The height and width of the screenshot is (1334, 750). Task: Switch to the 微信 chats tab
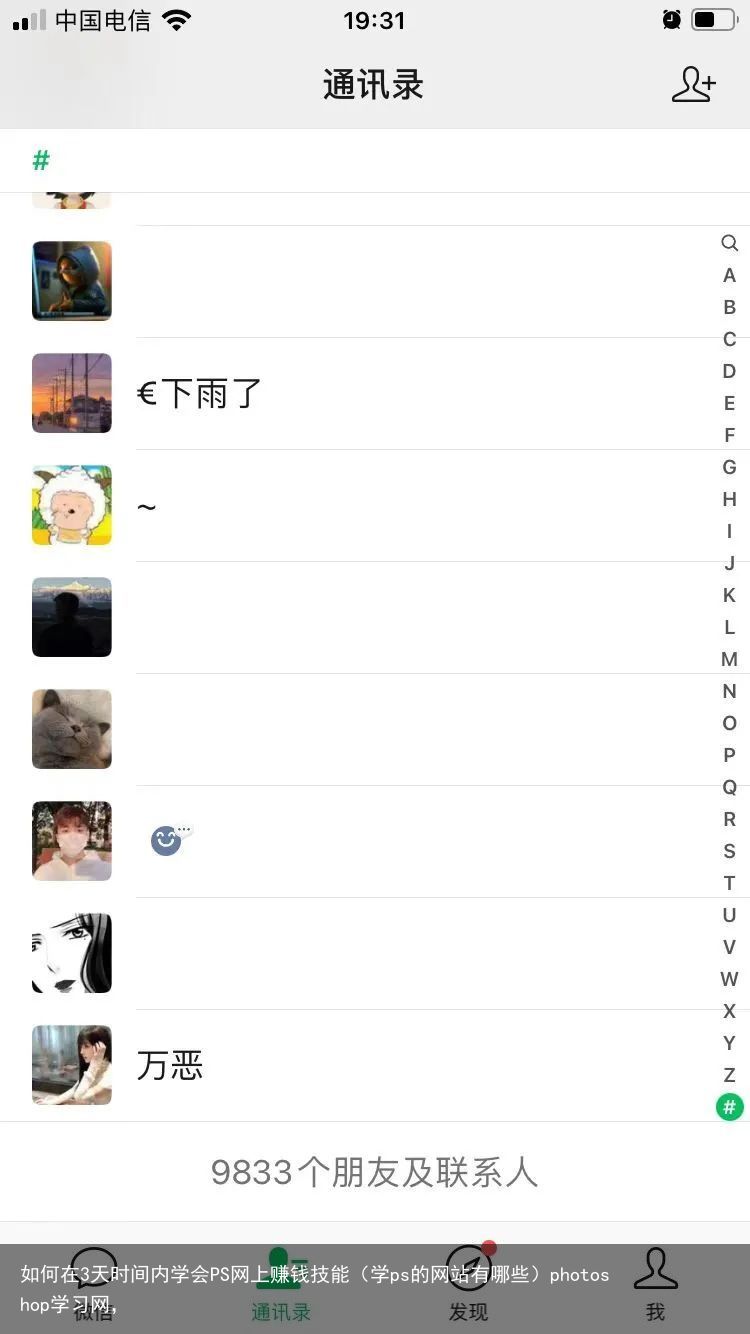pos(94,1283)
